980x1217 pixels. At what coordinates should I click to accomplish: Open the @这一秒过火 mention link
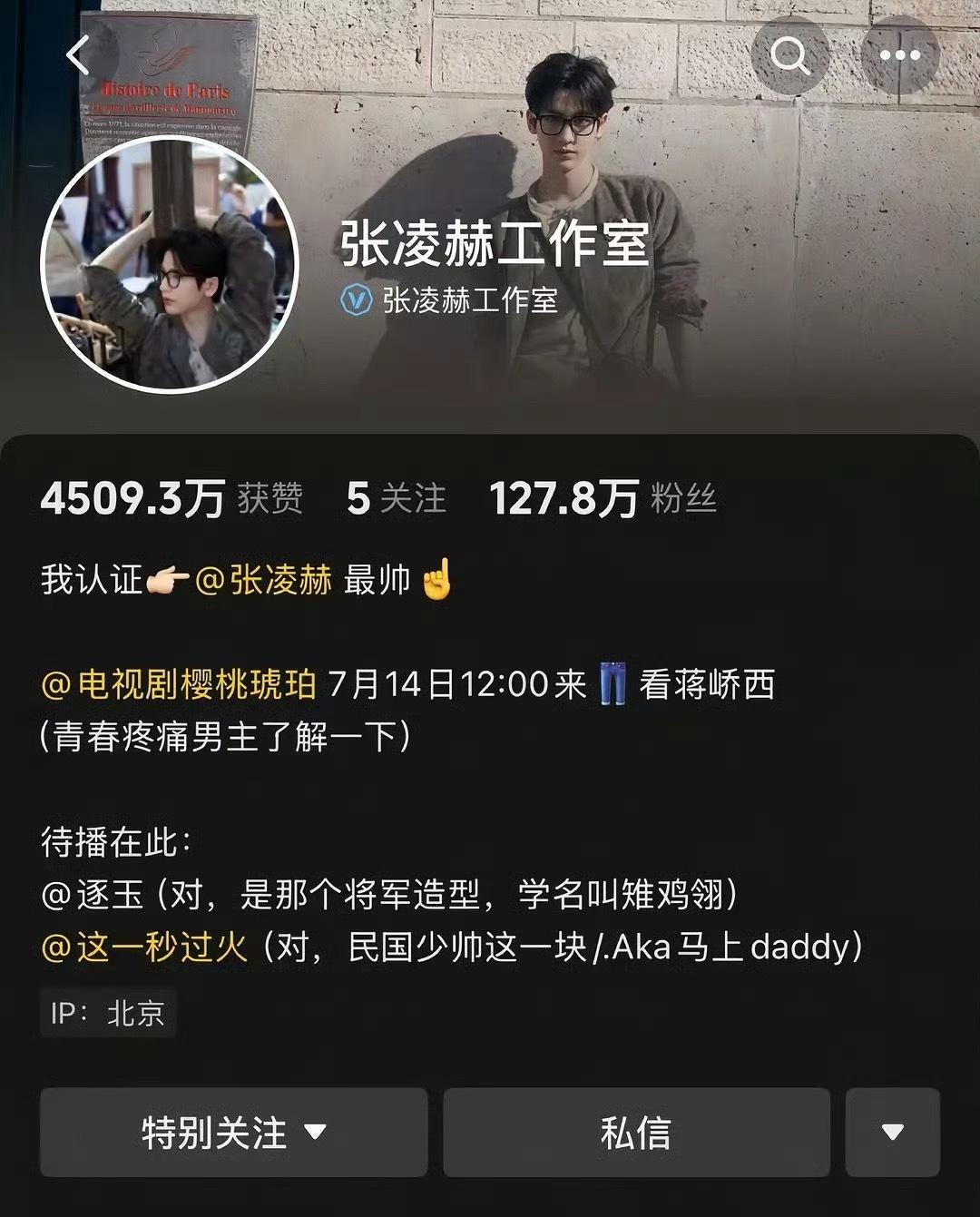click(145, 947)
